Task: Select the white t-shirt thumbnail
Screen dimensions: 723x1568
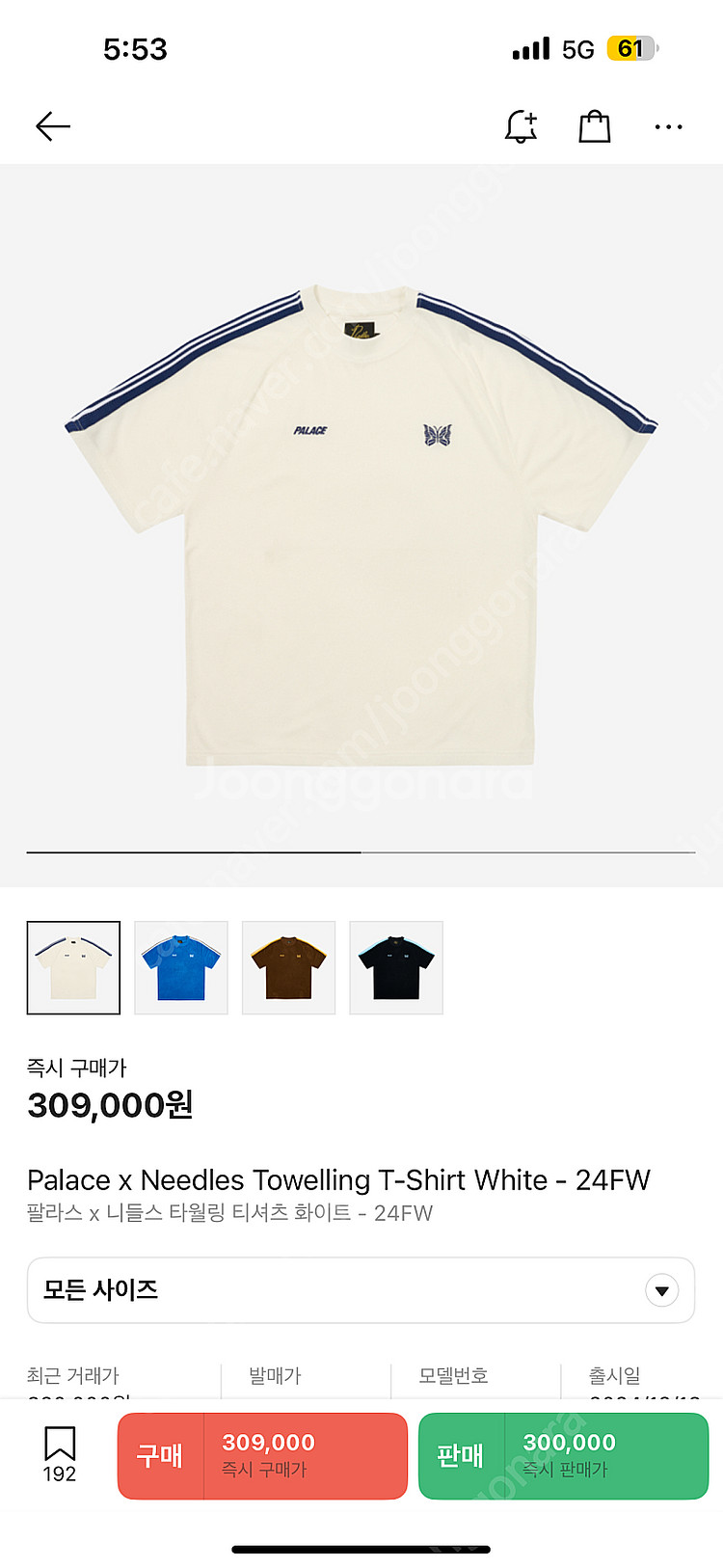Action: (74, 967)
